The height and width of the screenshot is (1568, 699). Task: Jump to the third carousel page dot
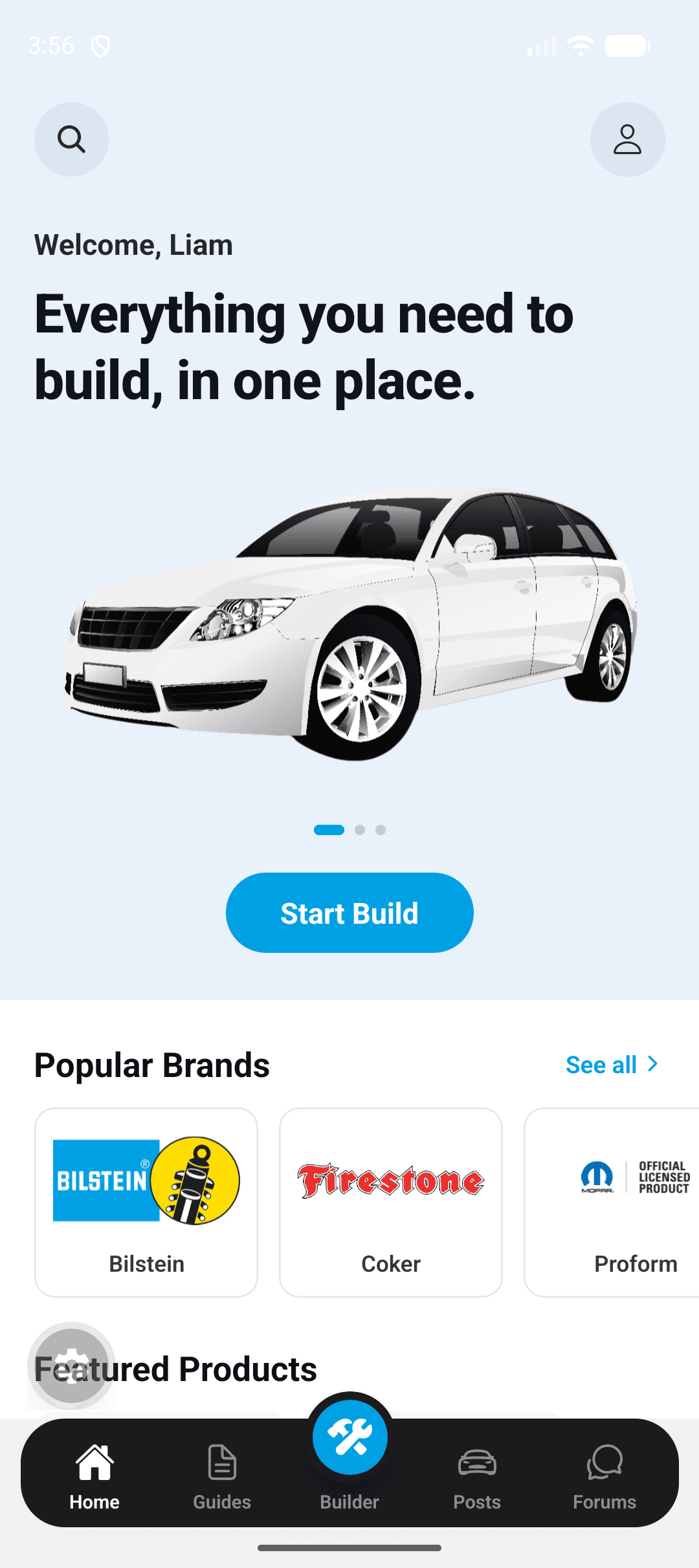381,830
